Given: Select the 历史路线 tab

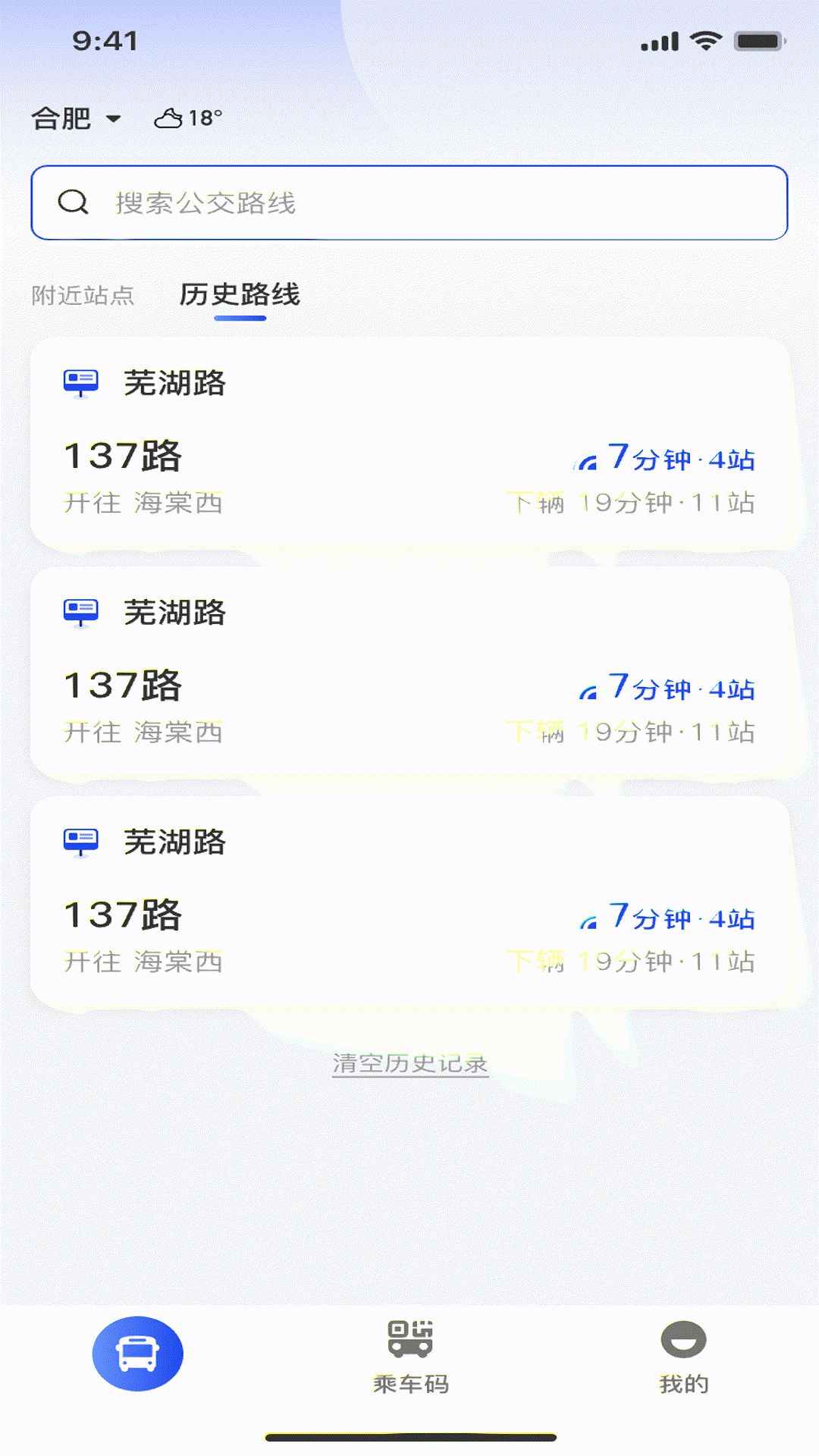Looking at the screenshot, I should 240,294.
